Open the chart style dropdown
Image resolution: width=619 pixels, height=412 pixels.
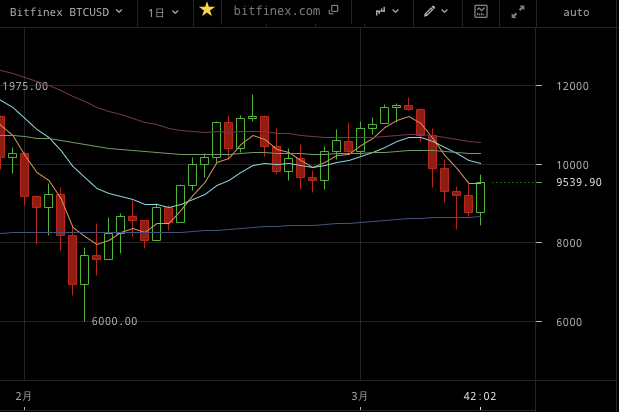click(387, 11)
